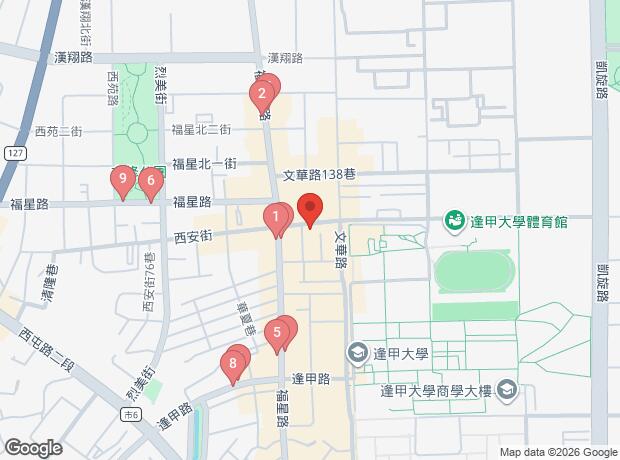
Task: Open the 逢甲大學體育館 place icon
Action: (x=454, y=221)
